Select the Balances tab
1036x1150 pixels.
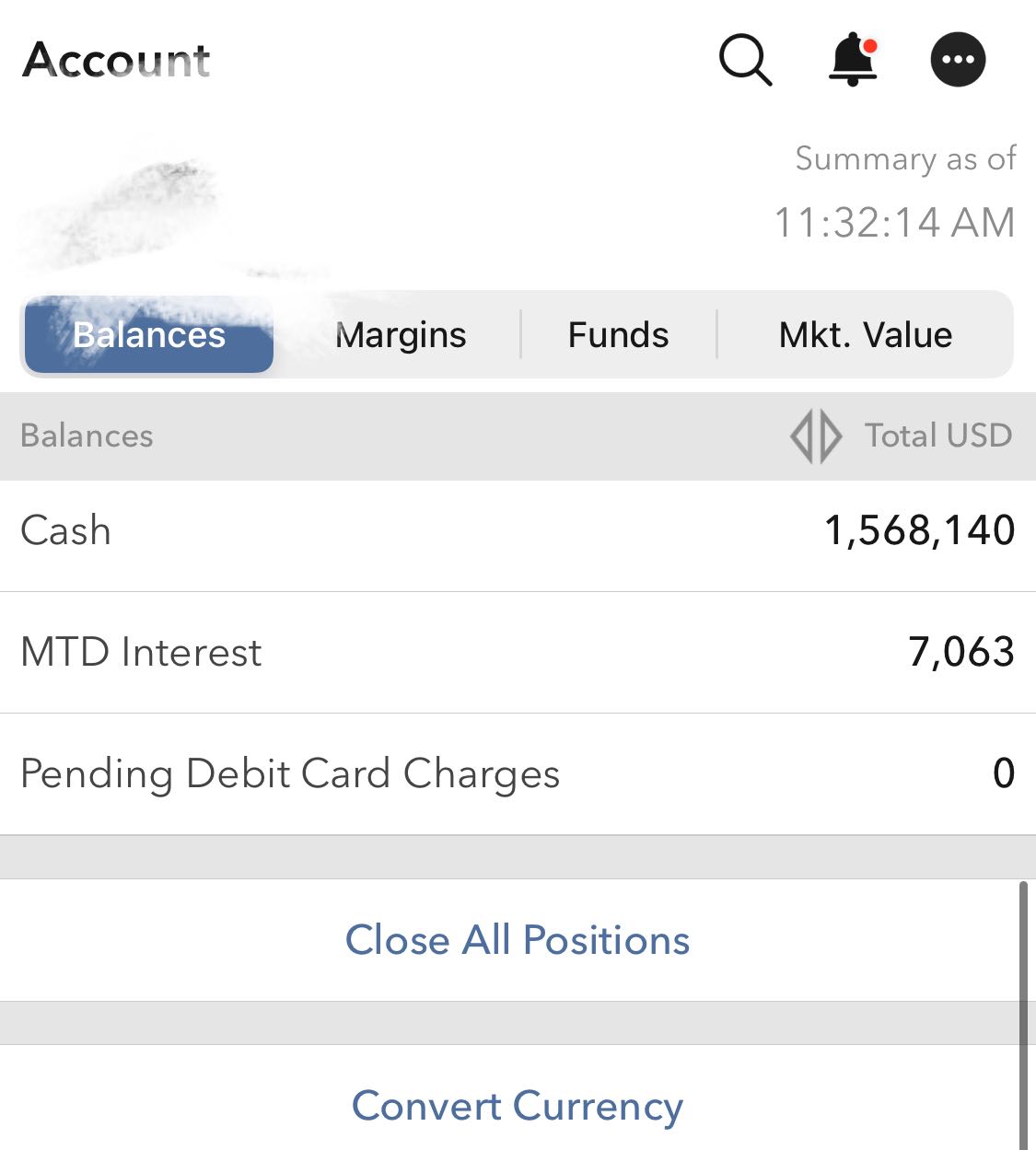pos(149,335)
